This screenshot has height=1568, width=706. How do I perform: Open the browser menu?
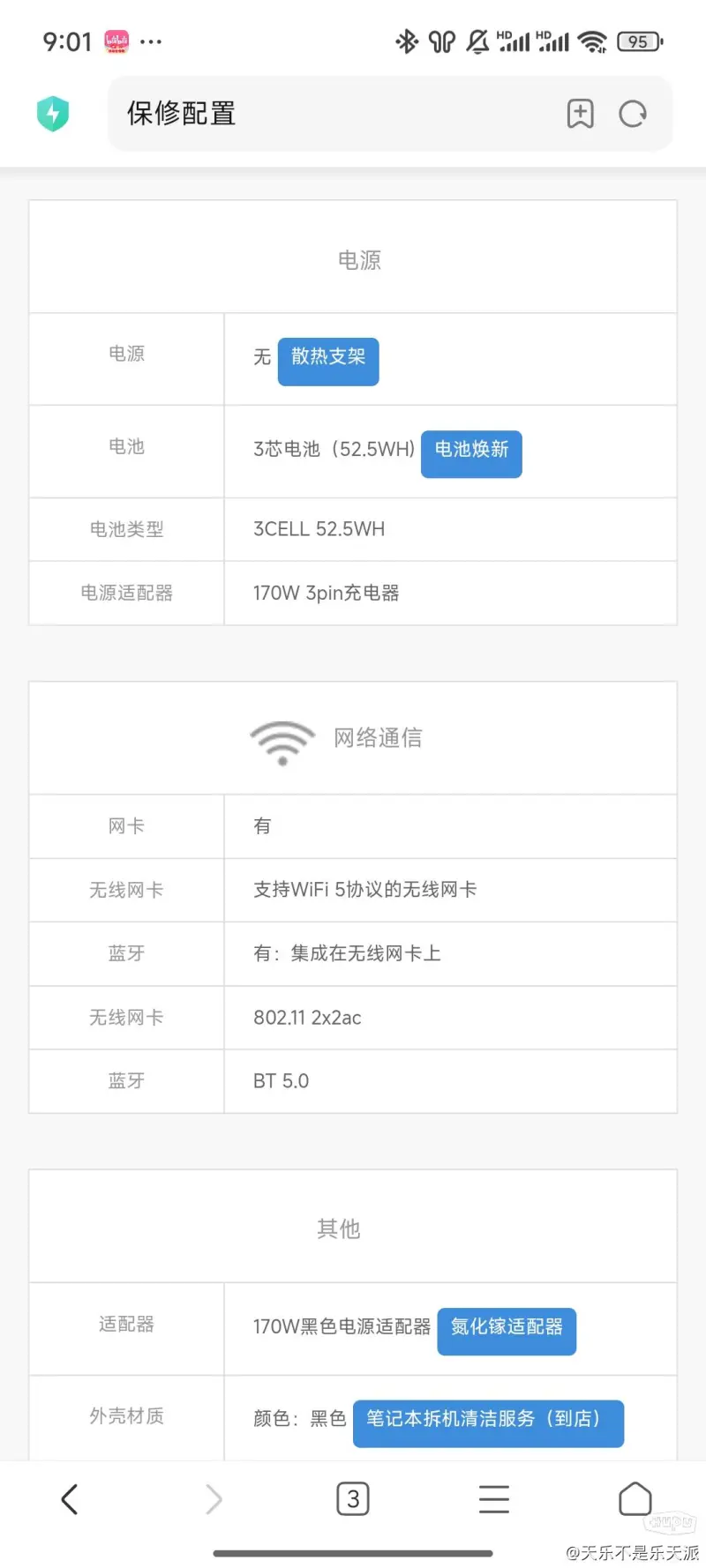(494, 1498)
